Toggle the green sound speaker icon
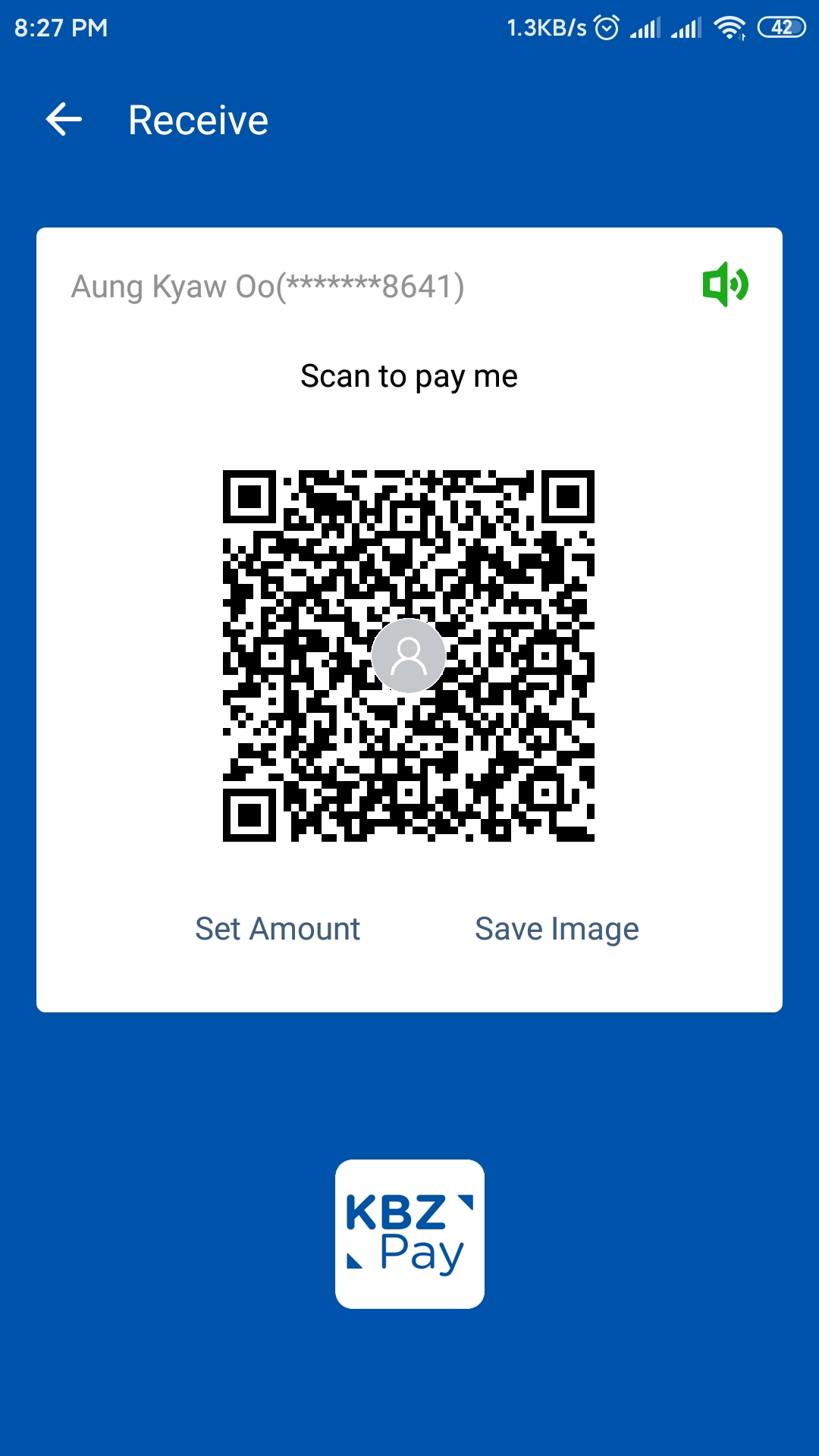Image resolution: width=819 pixels, height=1456 pixels. pyautogui.click(x=725, y=284)
